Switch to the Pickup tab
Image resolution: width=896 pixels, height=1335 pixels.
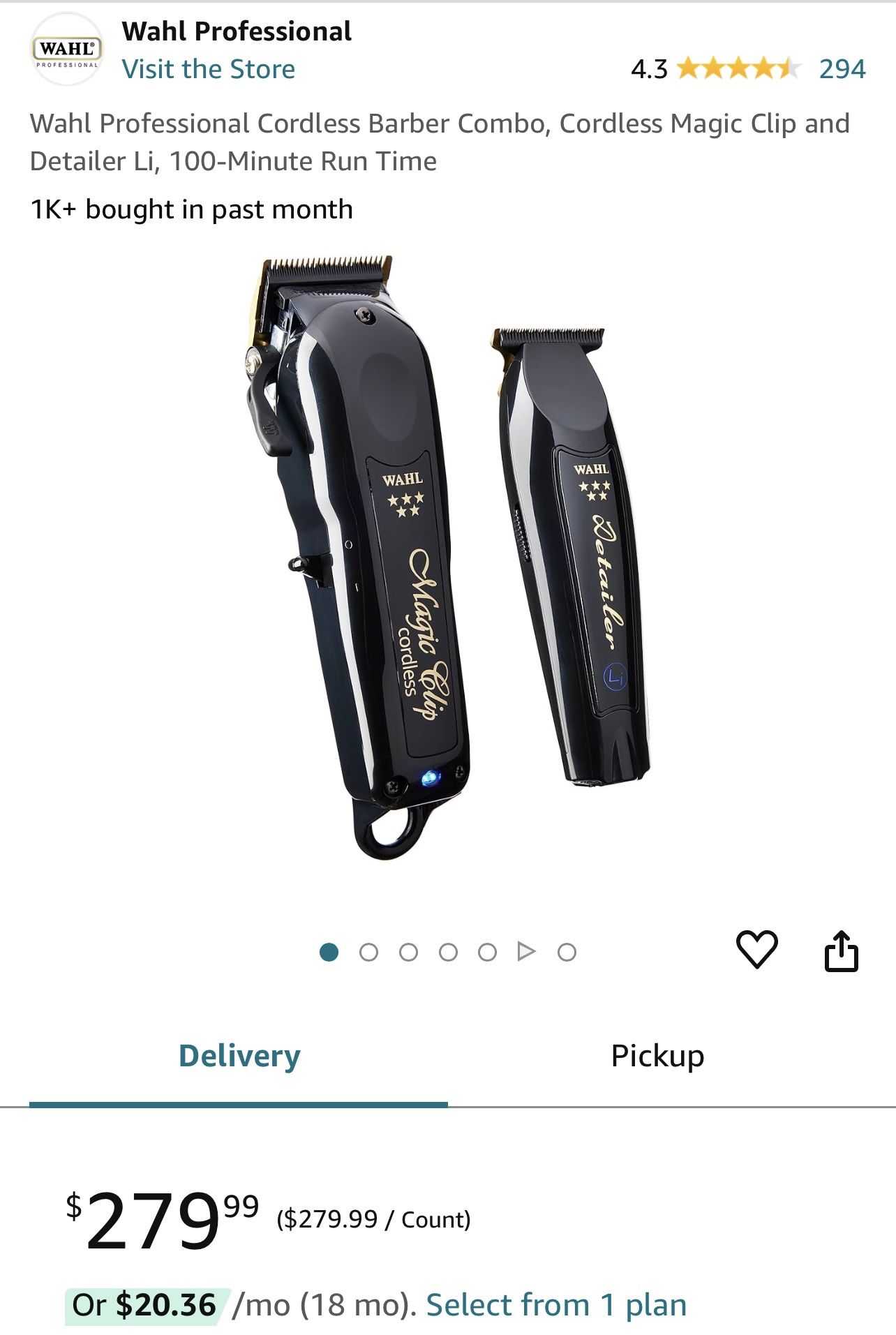[656, 1056]
